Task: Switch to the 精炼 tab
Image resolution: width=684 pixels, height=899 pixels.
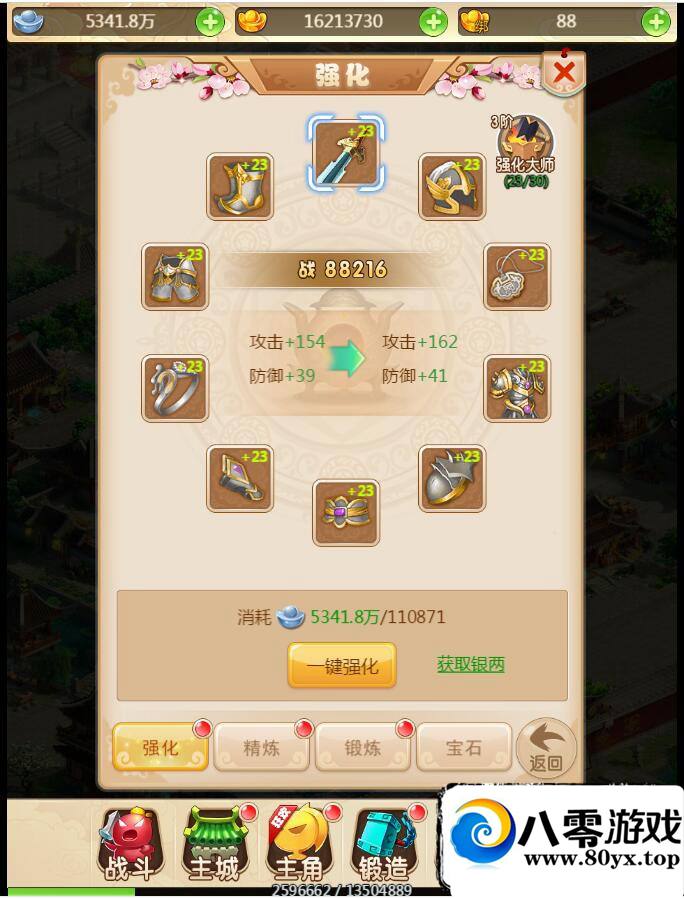Action: (262, 747)
